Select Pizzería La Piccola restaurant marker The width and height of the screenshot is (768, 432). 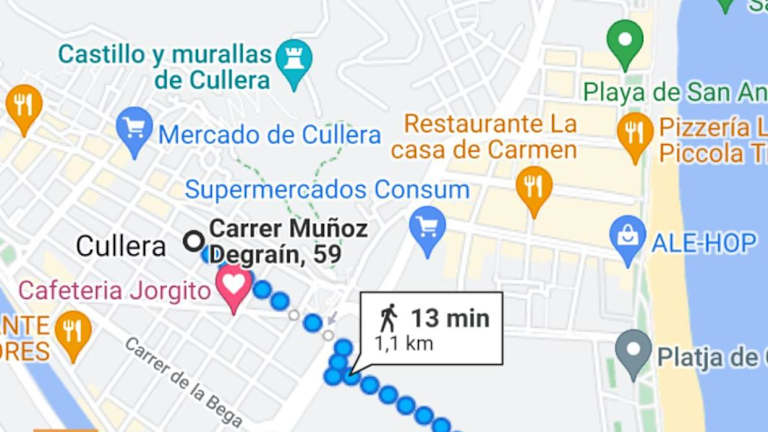click(x=635, y=133)
